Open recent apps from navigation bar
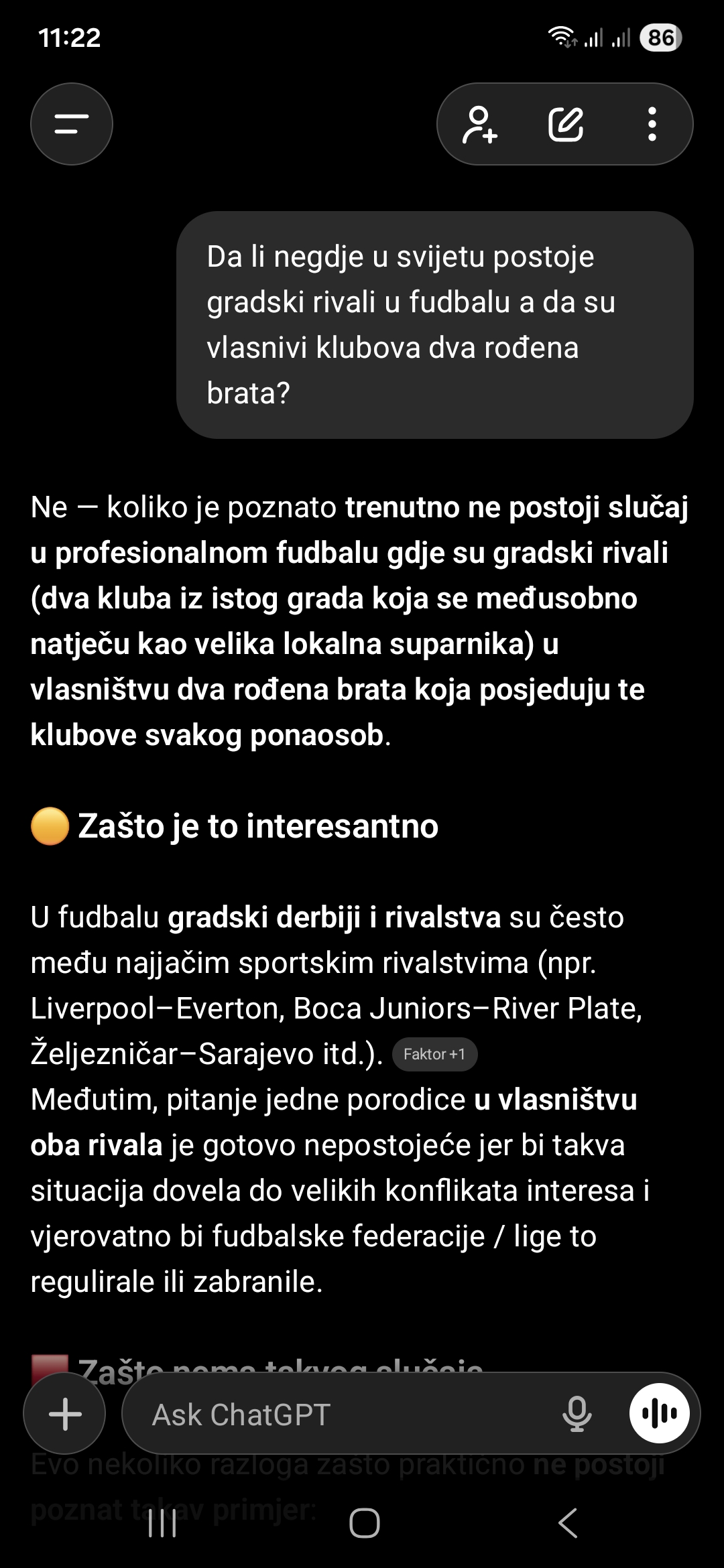The image size is (724, 1568). (x=162, y=1523)
